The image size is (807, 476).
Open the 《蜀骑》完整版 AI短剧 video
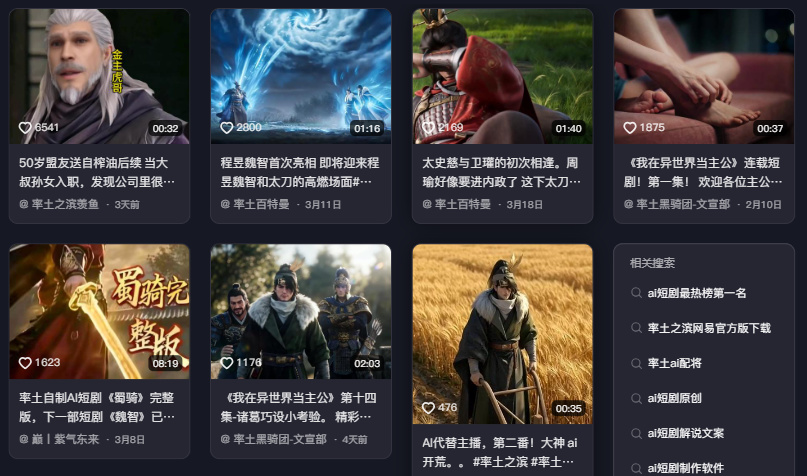click(98, 311)
